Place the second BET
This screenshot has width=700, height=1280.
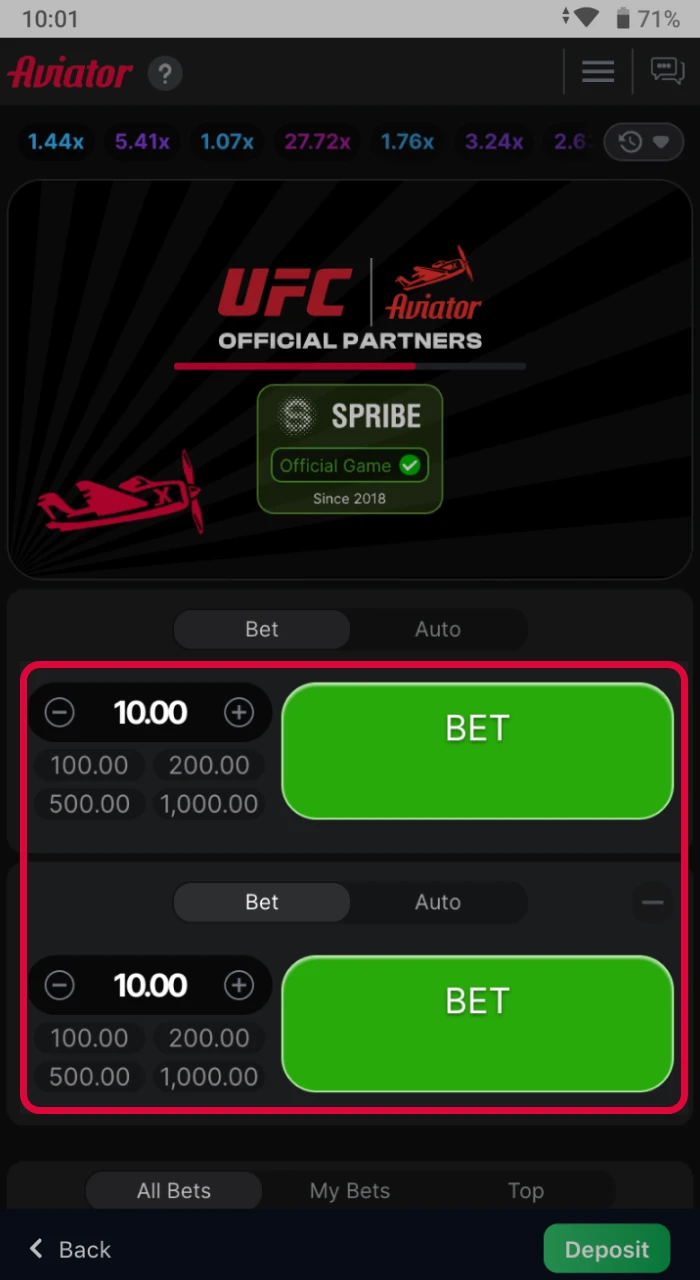coord(477,1023)
